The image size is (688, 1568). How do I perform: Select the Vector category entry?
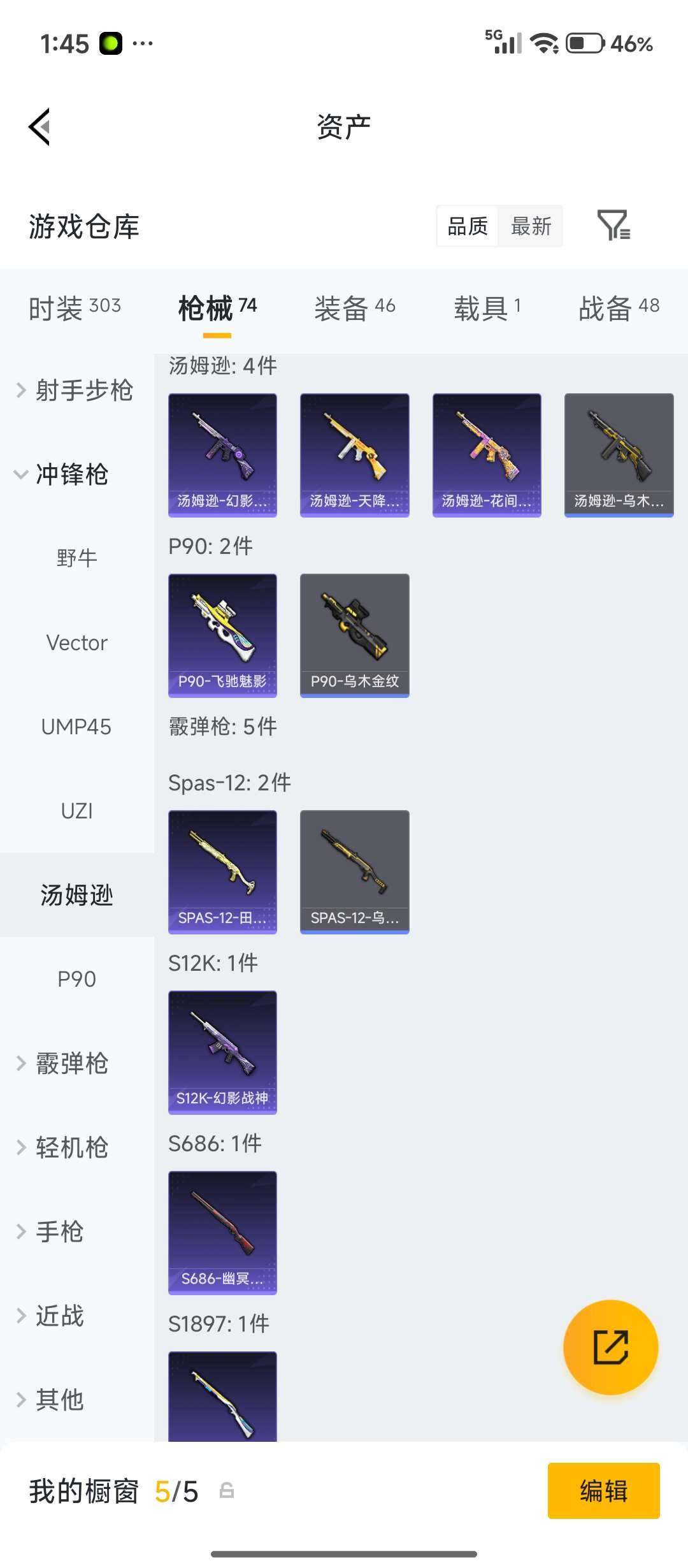coord(76,642)
